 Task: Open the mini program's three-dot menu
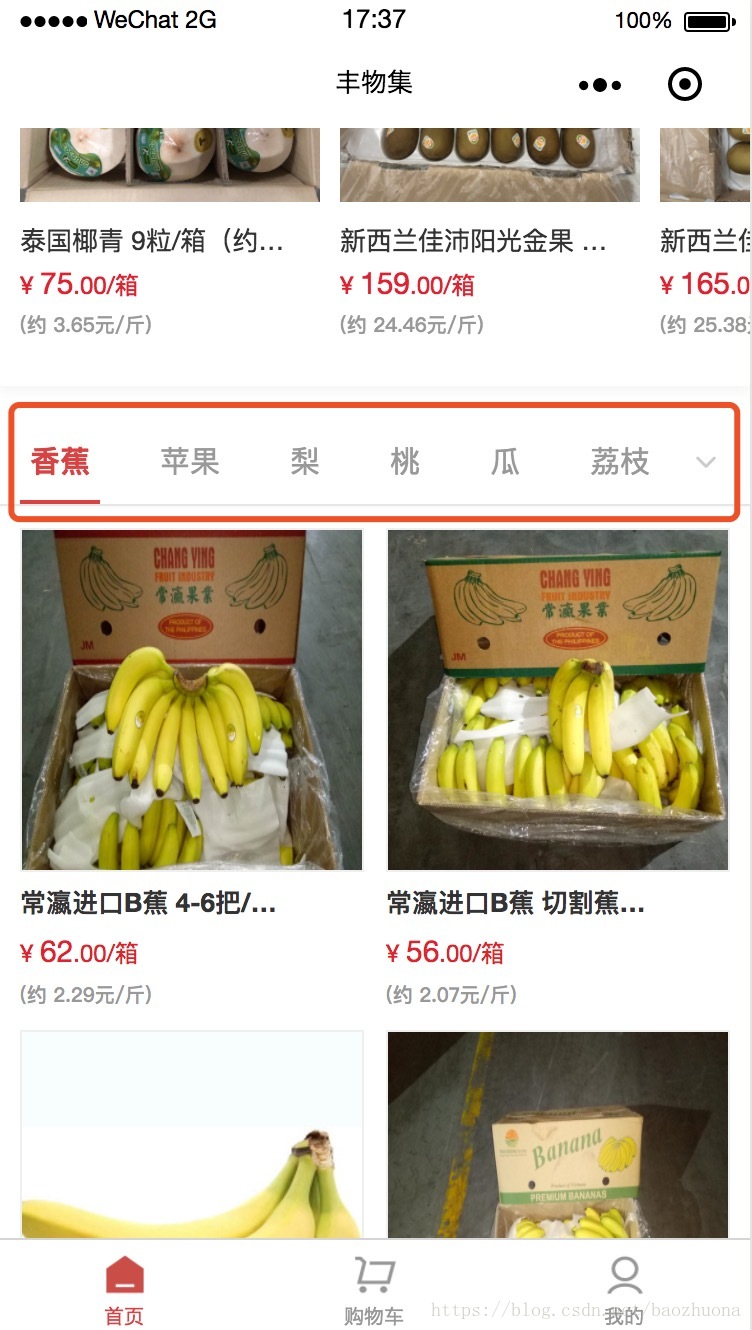(x=600, y=85)
